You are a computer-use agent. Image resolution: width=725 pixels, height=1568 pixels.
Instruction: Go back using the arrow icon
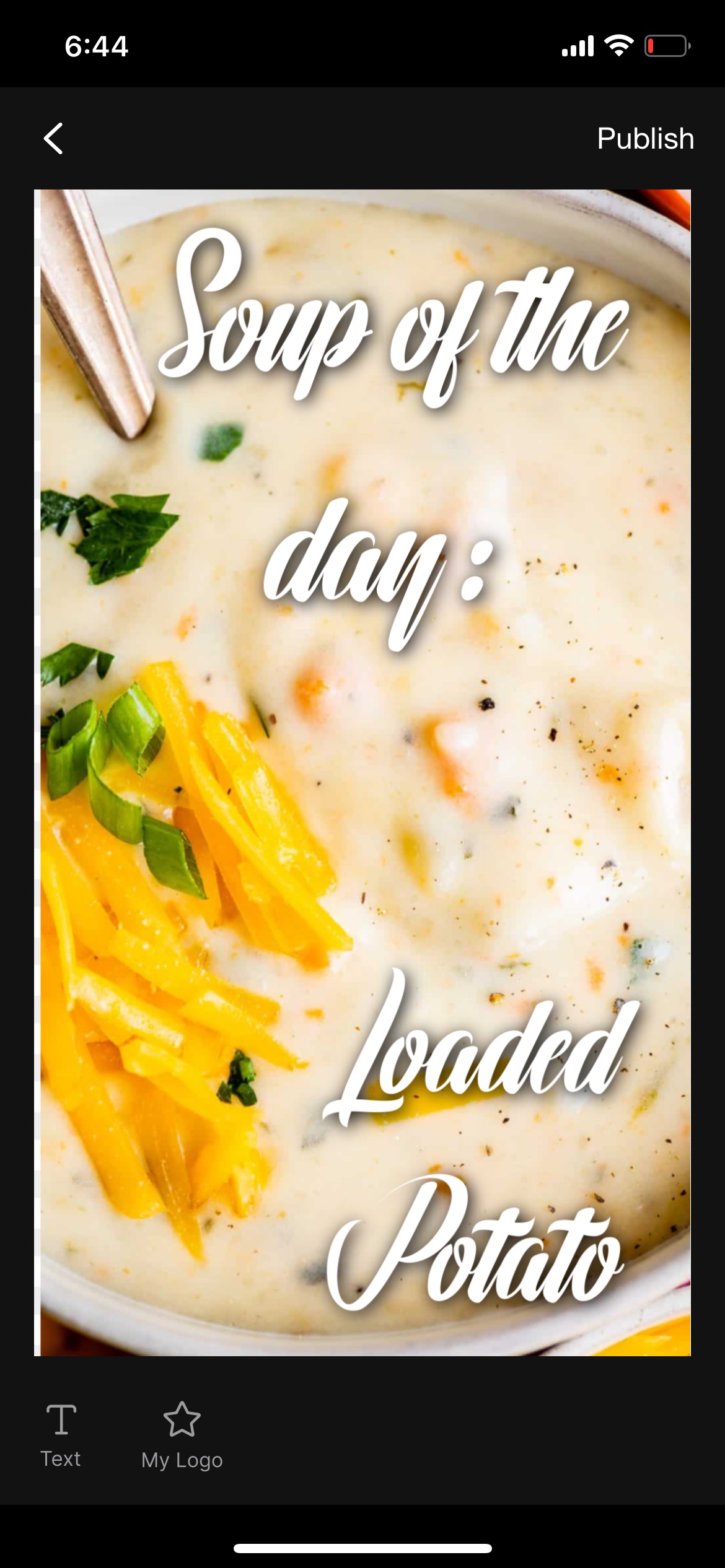54,138
